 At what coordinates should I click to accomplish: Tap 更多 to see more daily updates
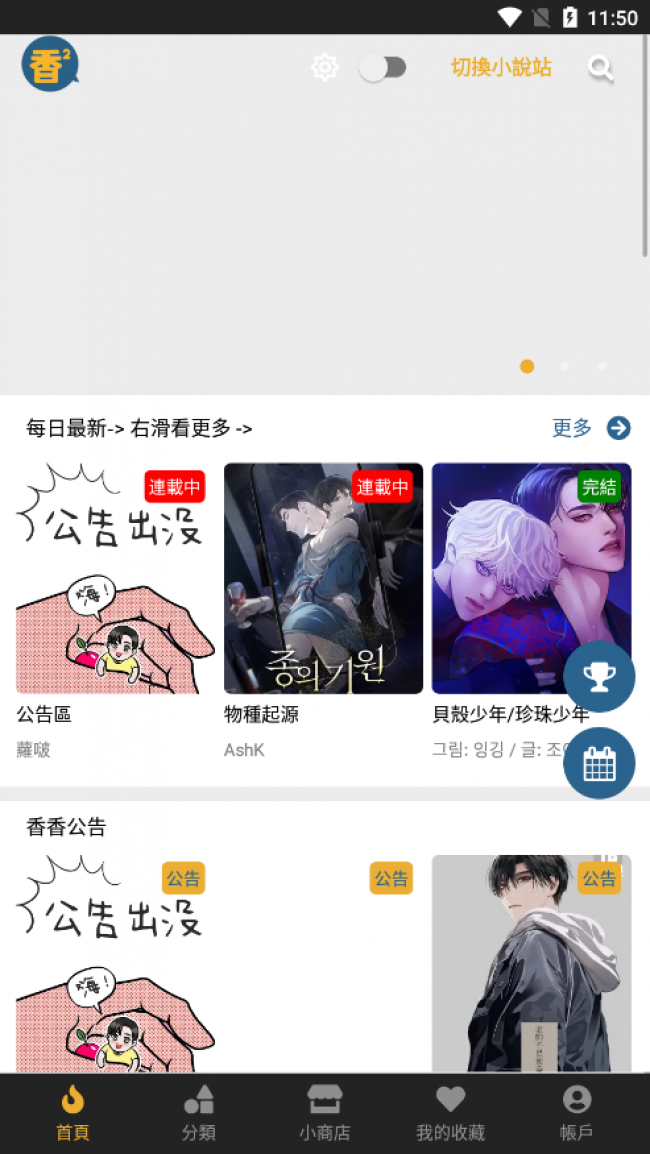coord(591,428)
